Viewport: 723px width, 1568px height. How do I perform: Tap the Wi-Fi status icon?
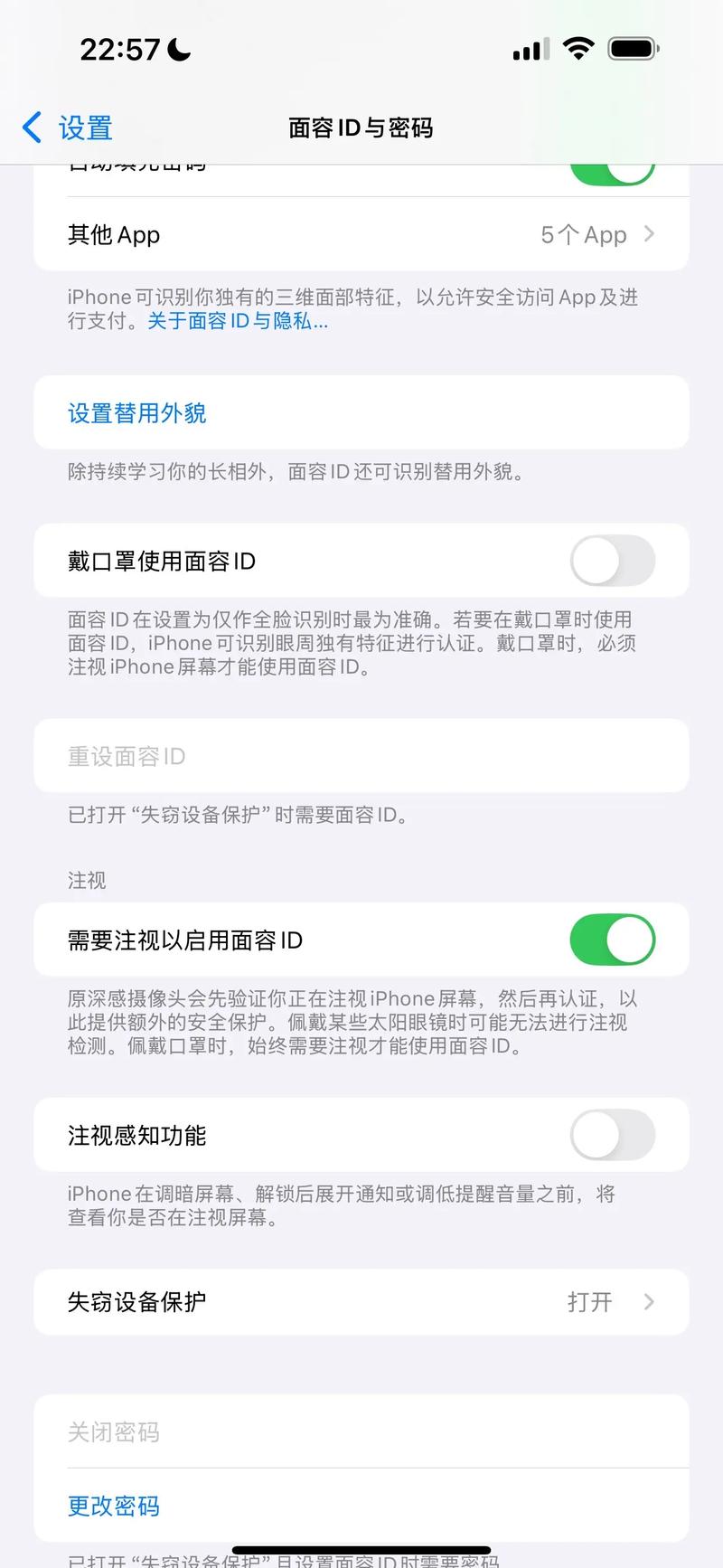click(x=578, y=48)
